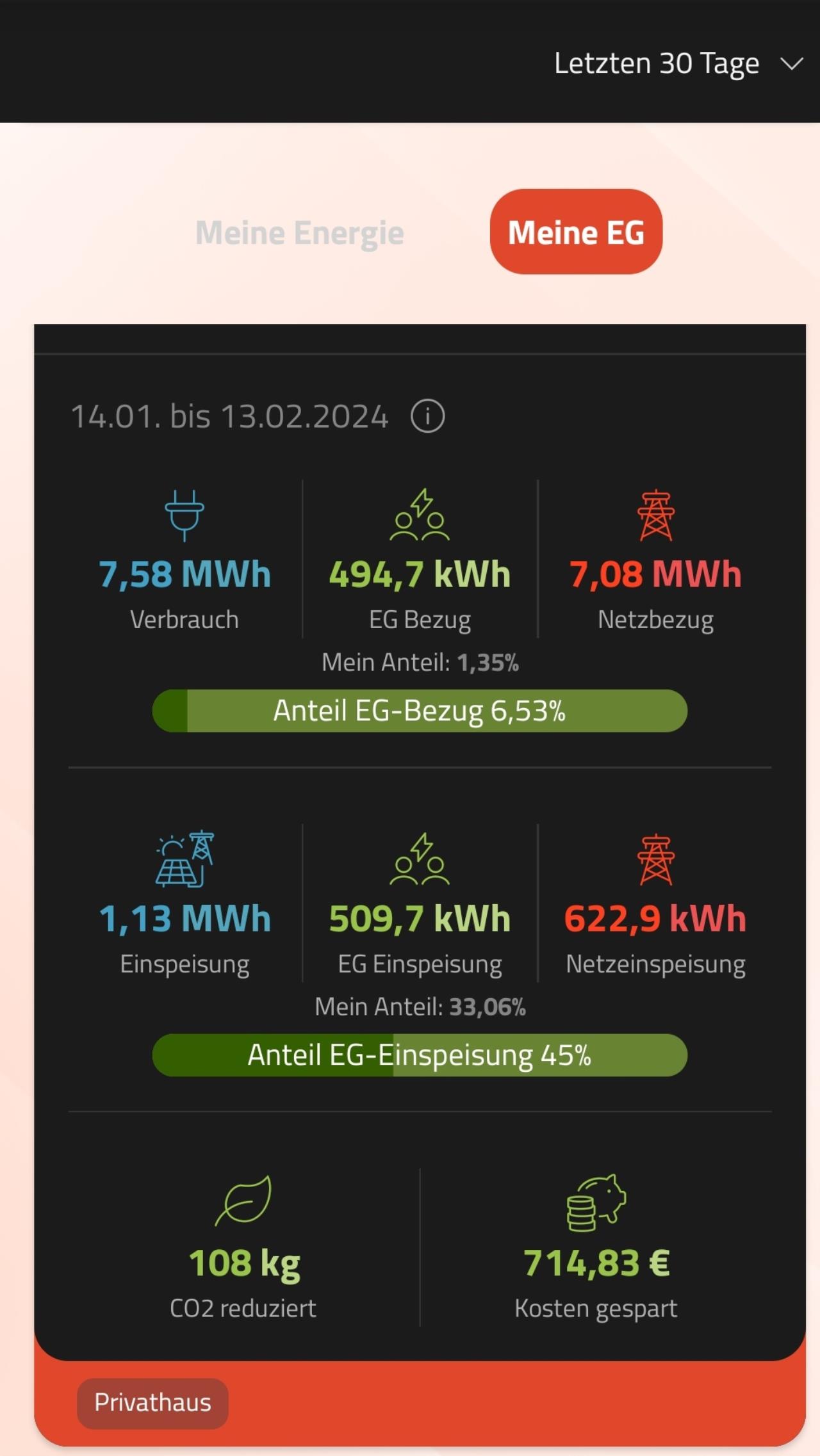This screenshot has height=1456, width=820.
Task: Select the Meine EG tab
Action: (x=576, y=231)
